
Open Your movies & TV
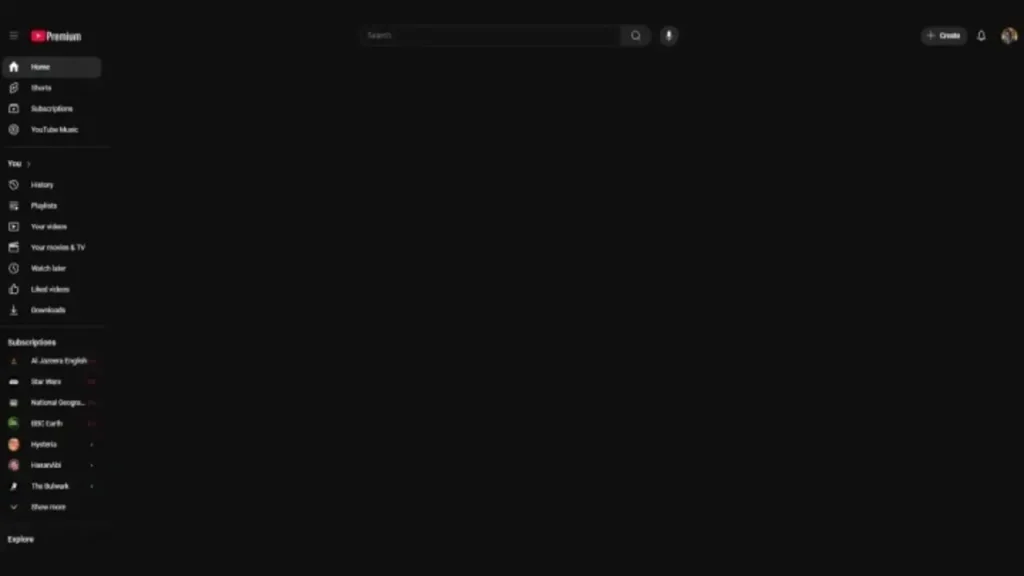(x=57, y=248)
